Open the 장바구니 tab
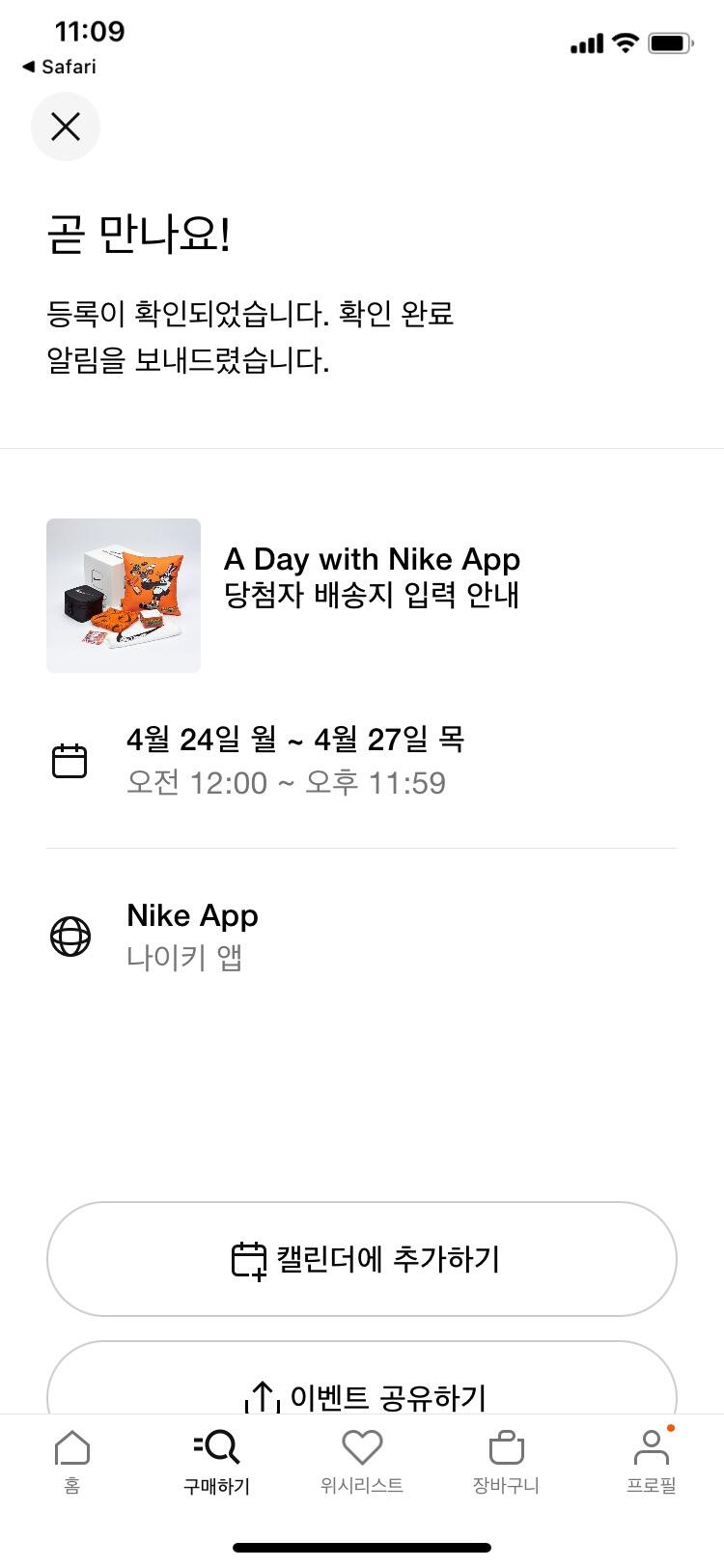This screenshot has height=1568, width=724. pyautogui.click(x=506, y=1461)
